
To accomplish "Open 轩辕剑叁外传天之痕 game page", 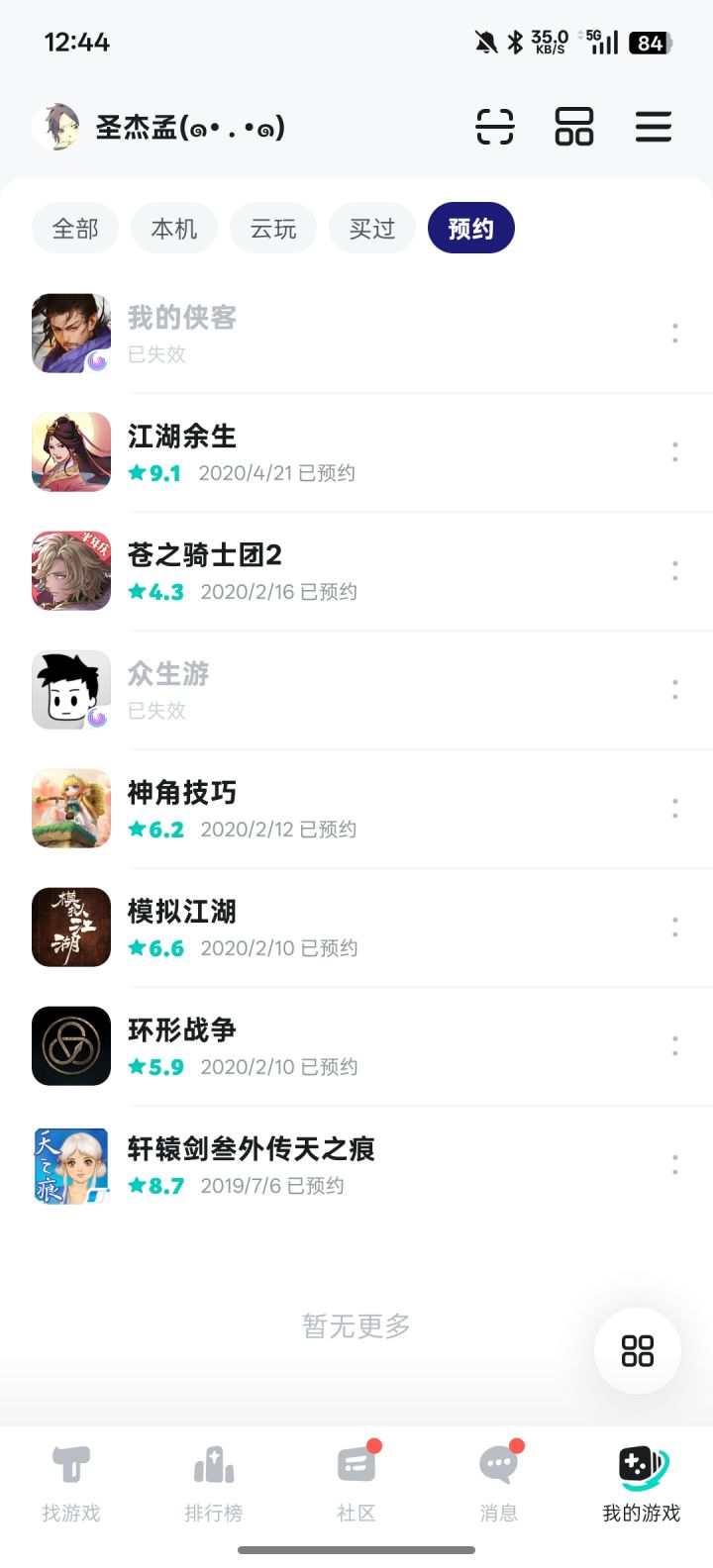I will pos(252,1149).
